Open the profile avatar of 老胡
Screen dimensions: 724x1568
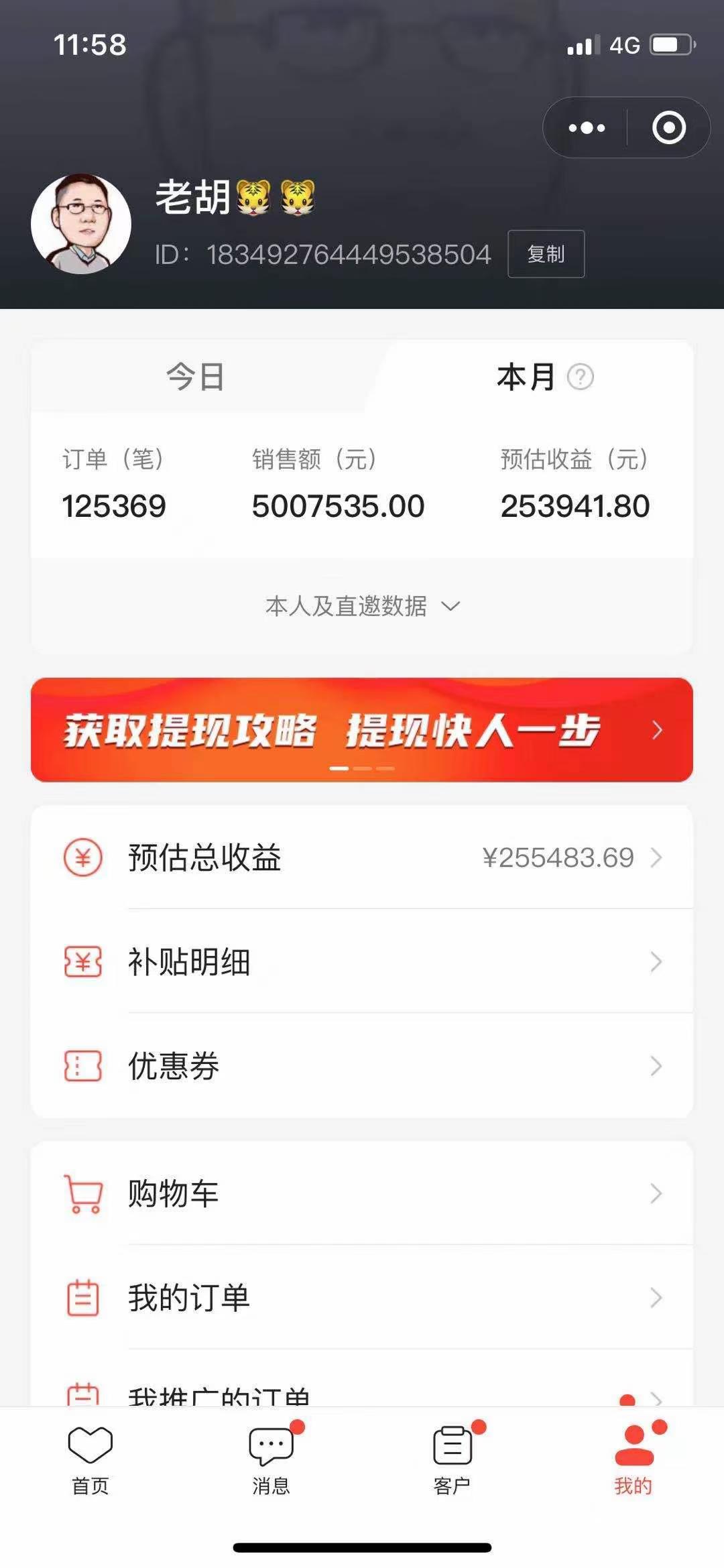coord(81,224)
